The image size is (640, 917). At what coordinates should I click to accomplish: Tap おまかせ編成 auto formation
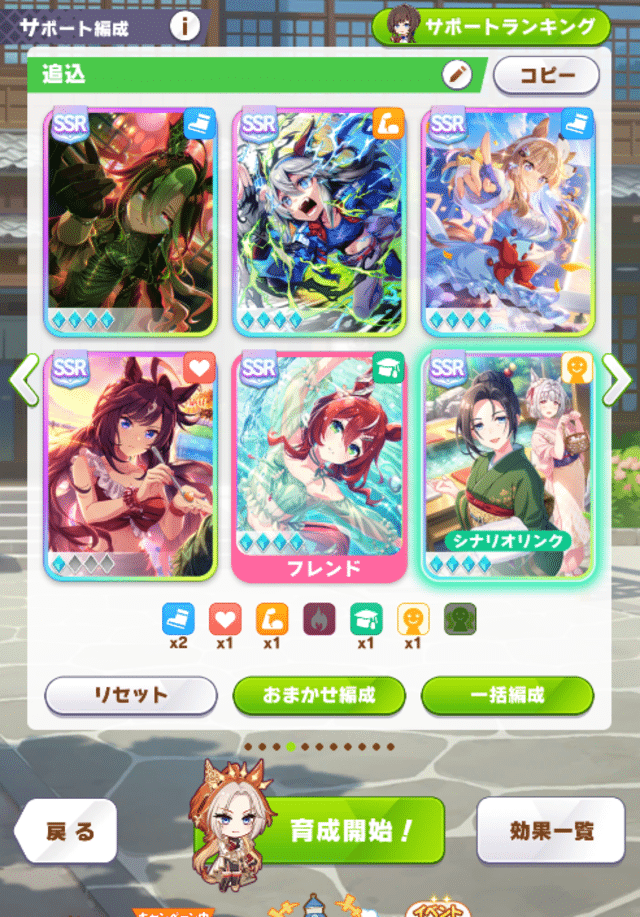click(x=319, y=695)
